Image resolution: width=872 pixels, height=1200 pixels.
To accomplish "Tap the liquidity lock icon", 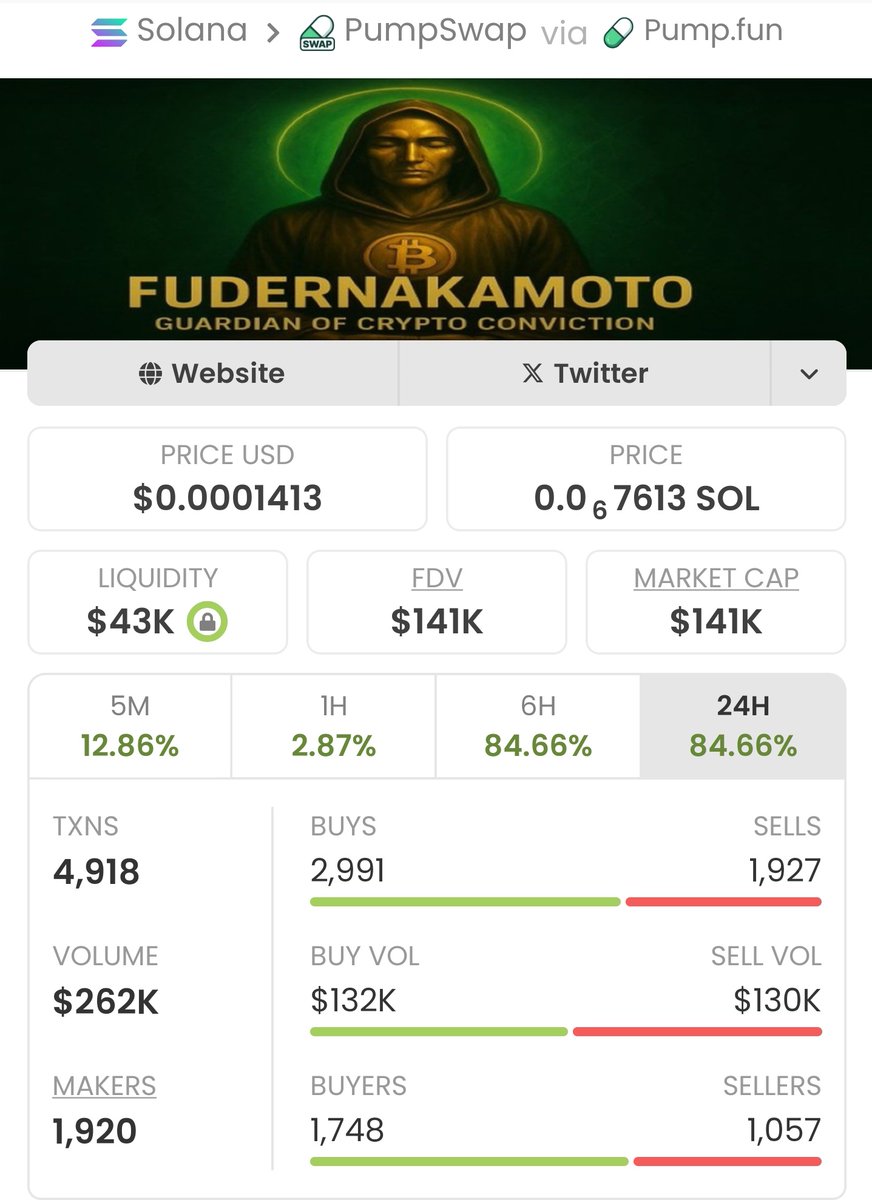I will [x=207, y=622].
